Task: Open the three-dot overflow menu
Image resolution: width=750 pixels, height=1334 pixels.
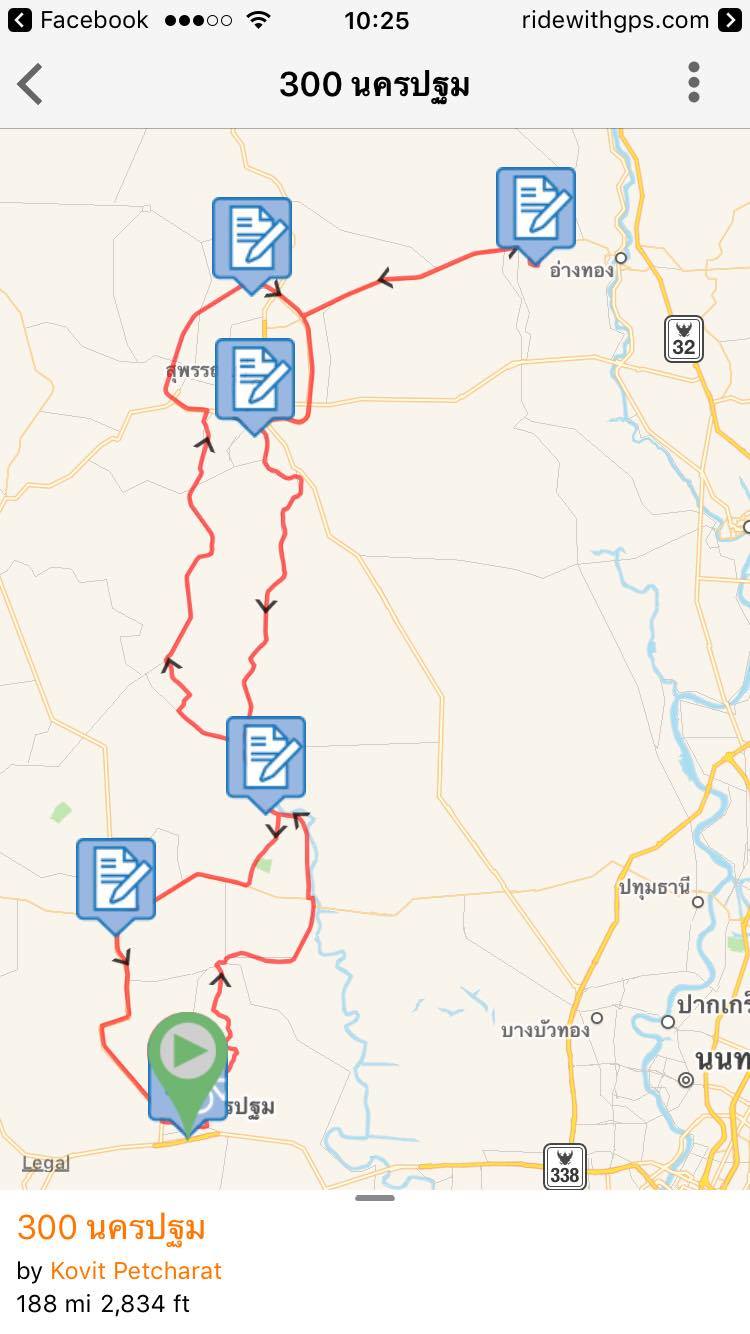Action: pos(693,83)
